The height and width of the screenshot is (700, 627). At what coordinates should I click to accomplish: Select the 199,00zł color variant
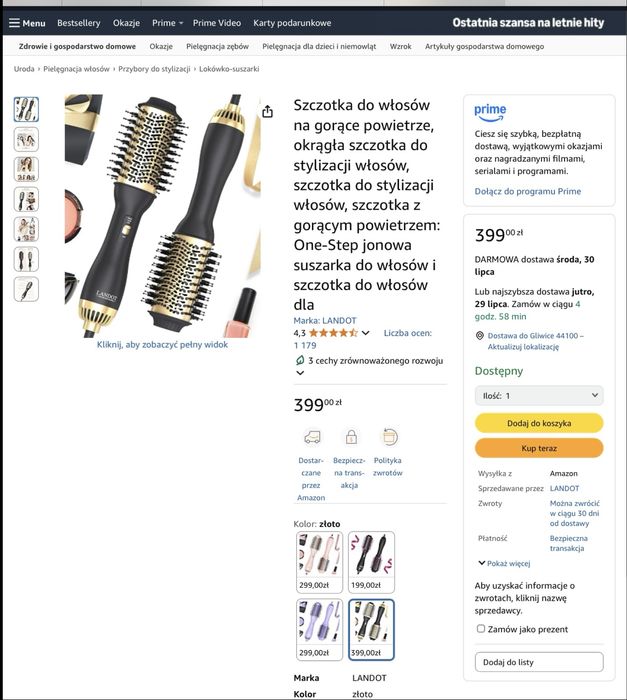[371, 561]
